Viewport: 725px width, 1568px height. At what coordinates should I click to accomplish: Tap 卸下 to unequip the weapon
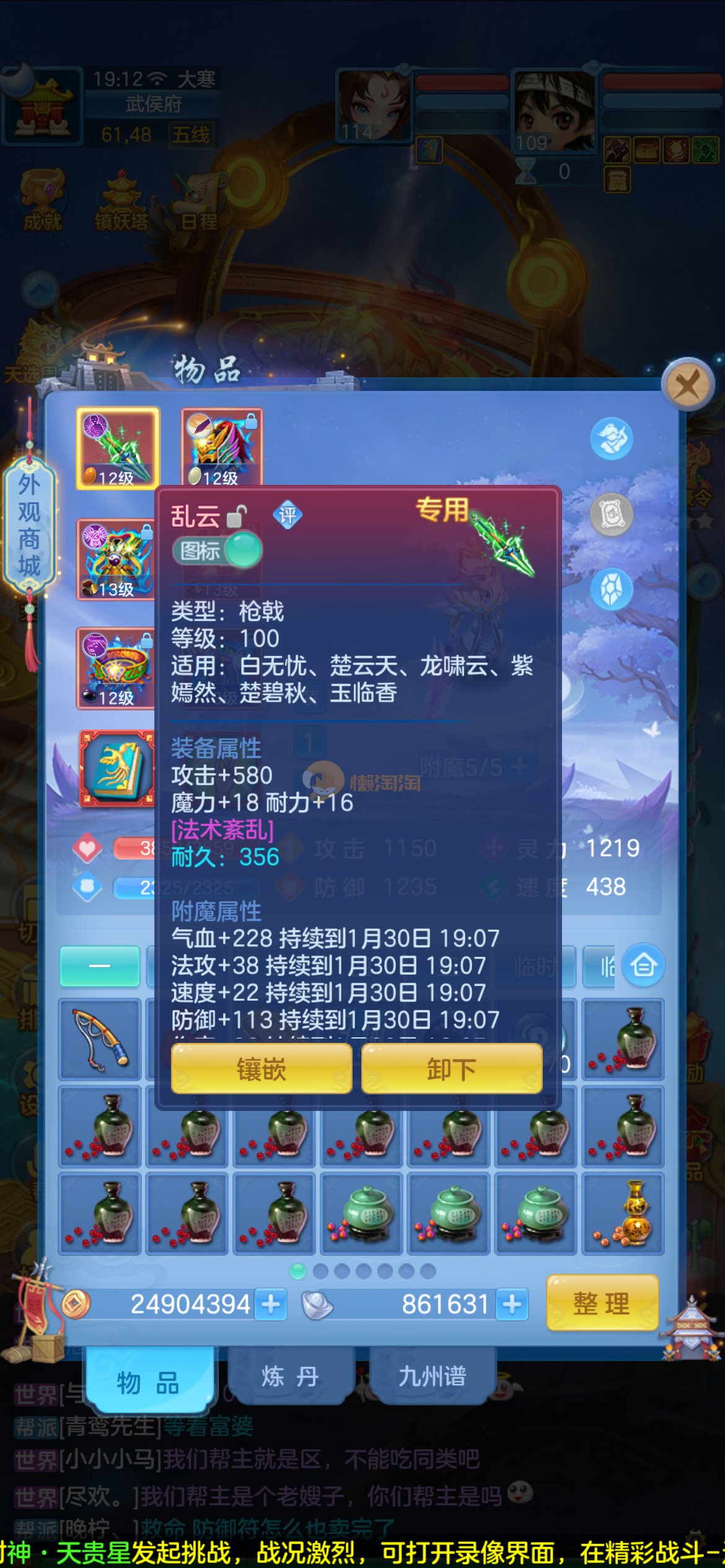(452, 1069)
